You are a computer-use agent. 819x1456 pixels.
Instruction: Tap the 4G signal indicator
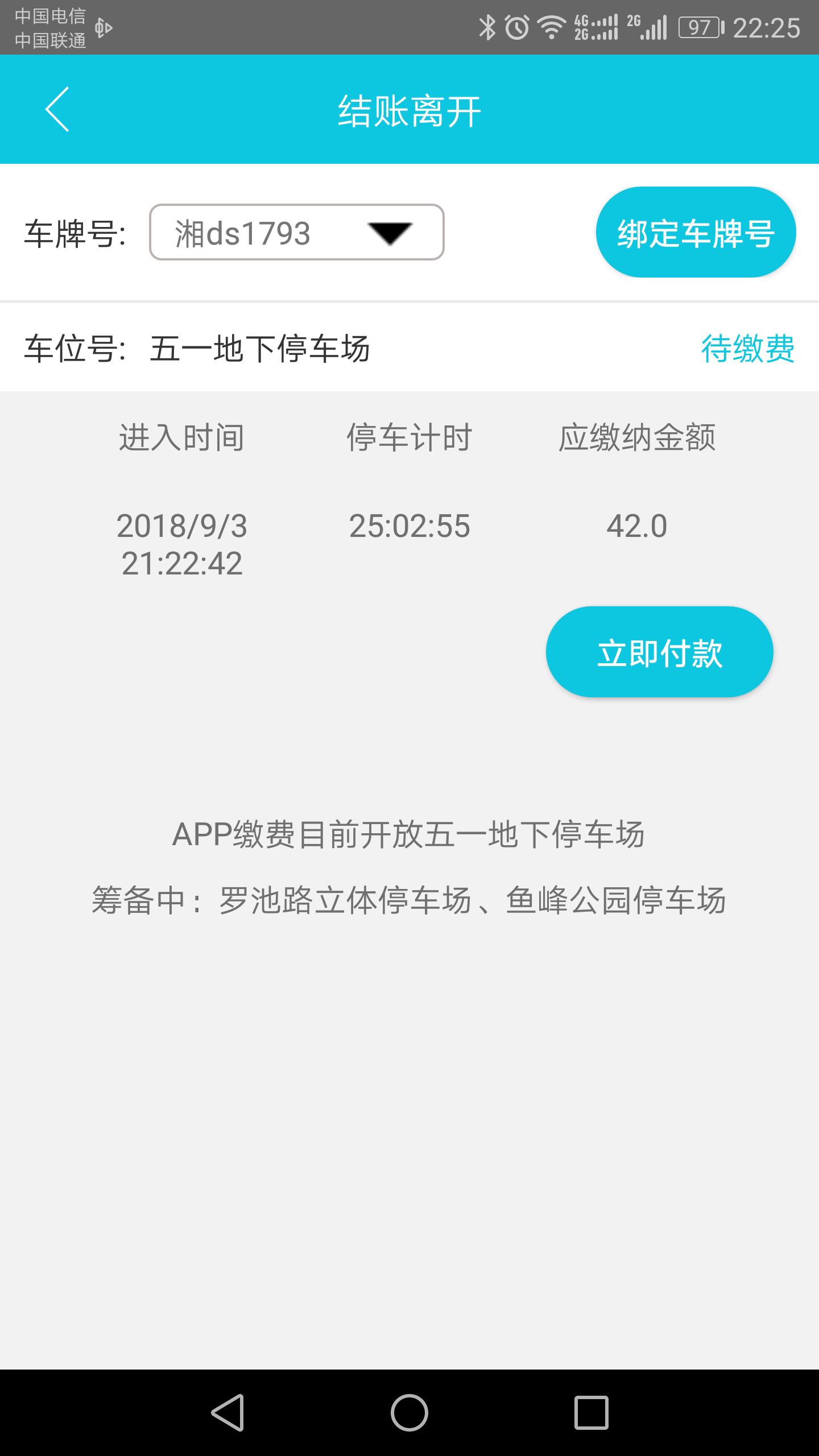[x=595, y=26]
